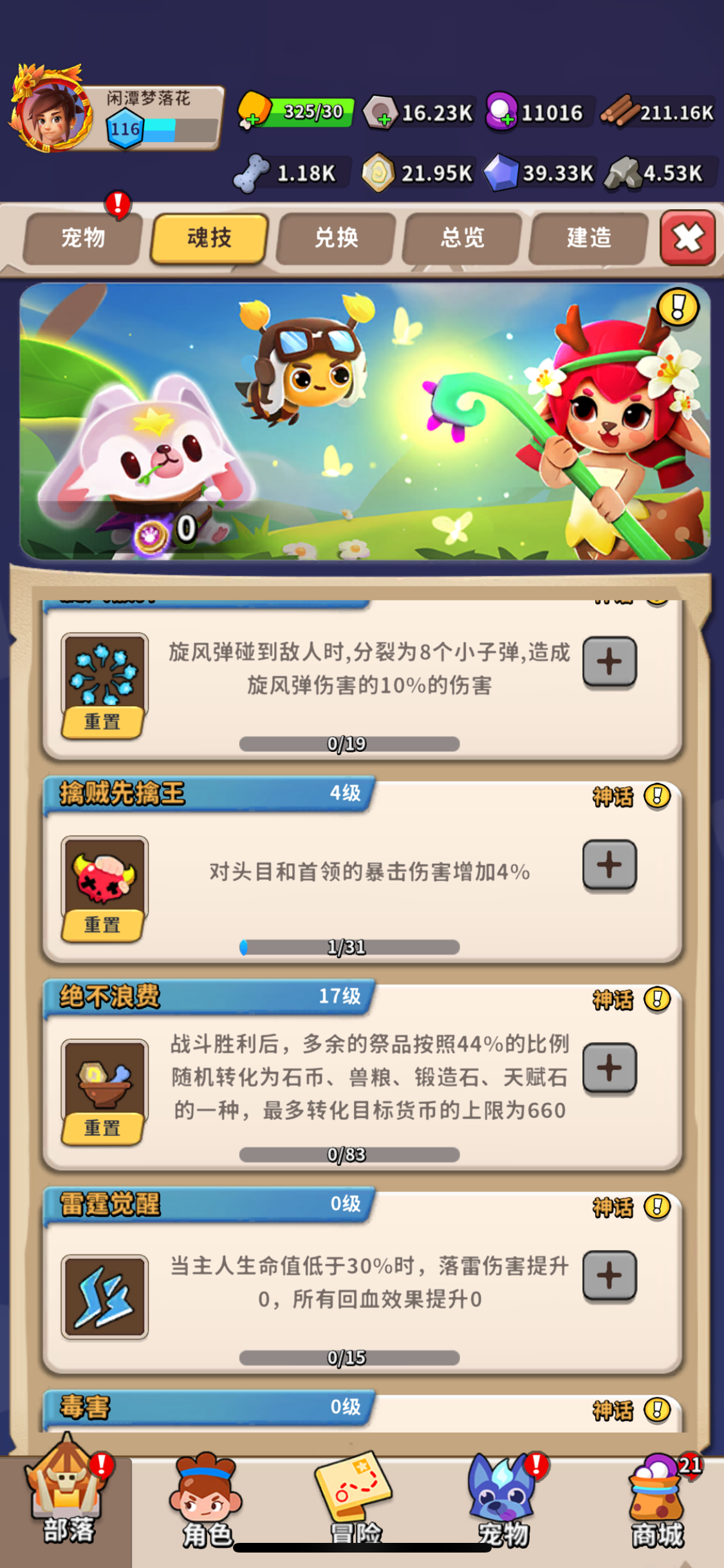Viewport: 724px width, 1568px height.
Task: View info for 雷霆觉醒 skill rarity
Action: coord(657,1207)
